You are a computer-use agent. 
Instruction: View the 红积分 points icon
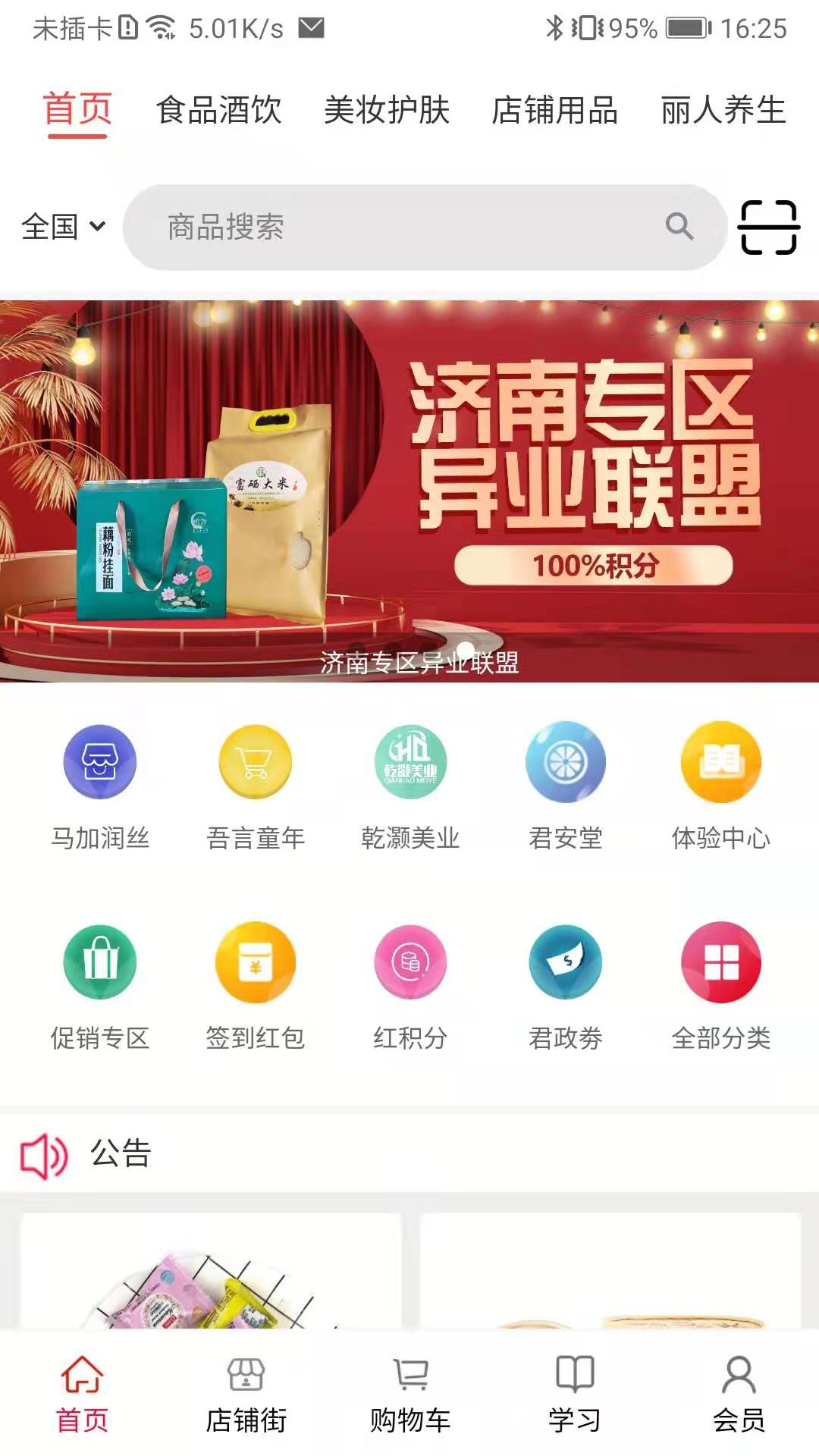pos(410,962)
